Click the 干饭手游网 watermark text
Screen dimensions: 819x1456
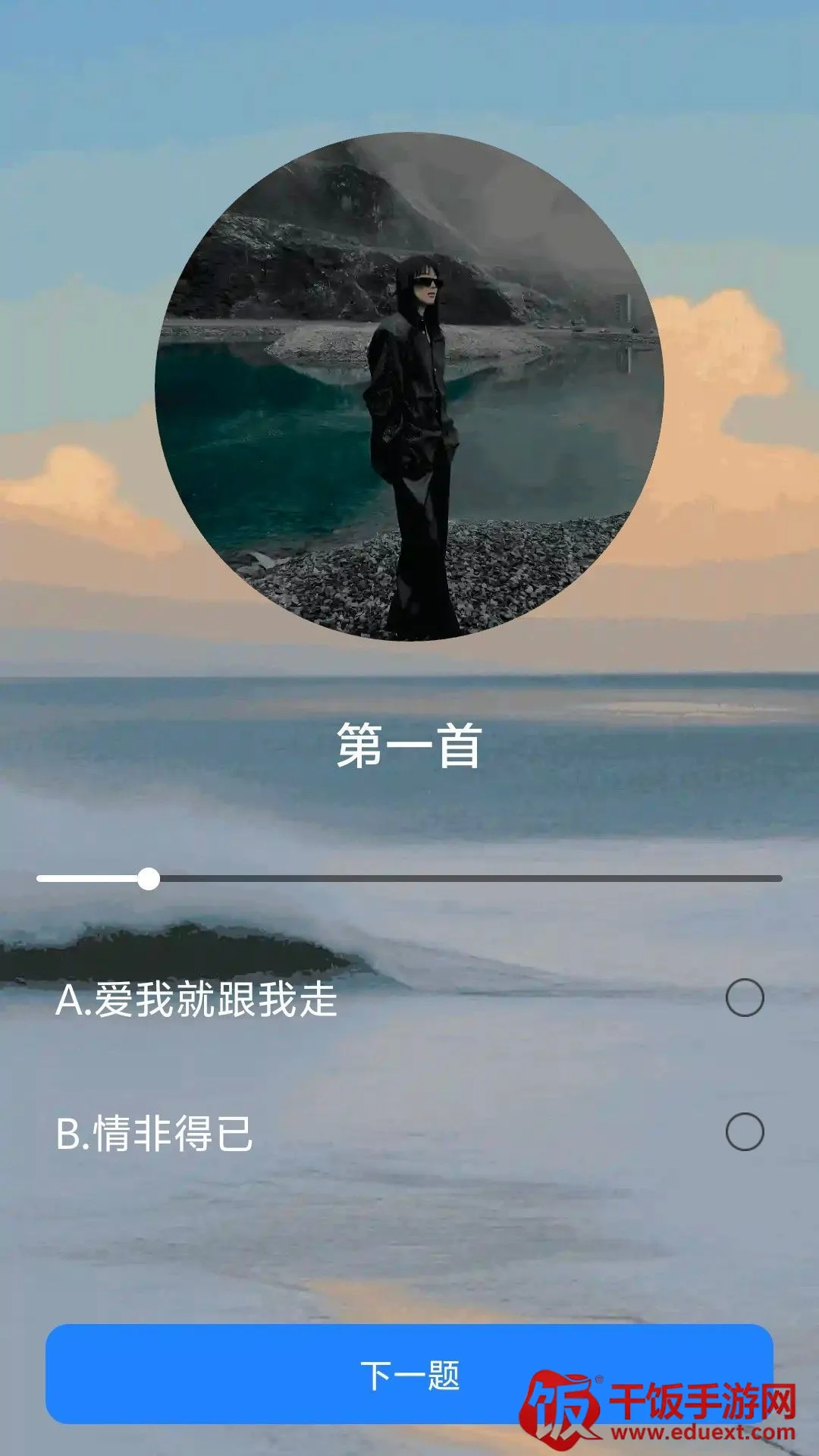701,1399
